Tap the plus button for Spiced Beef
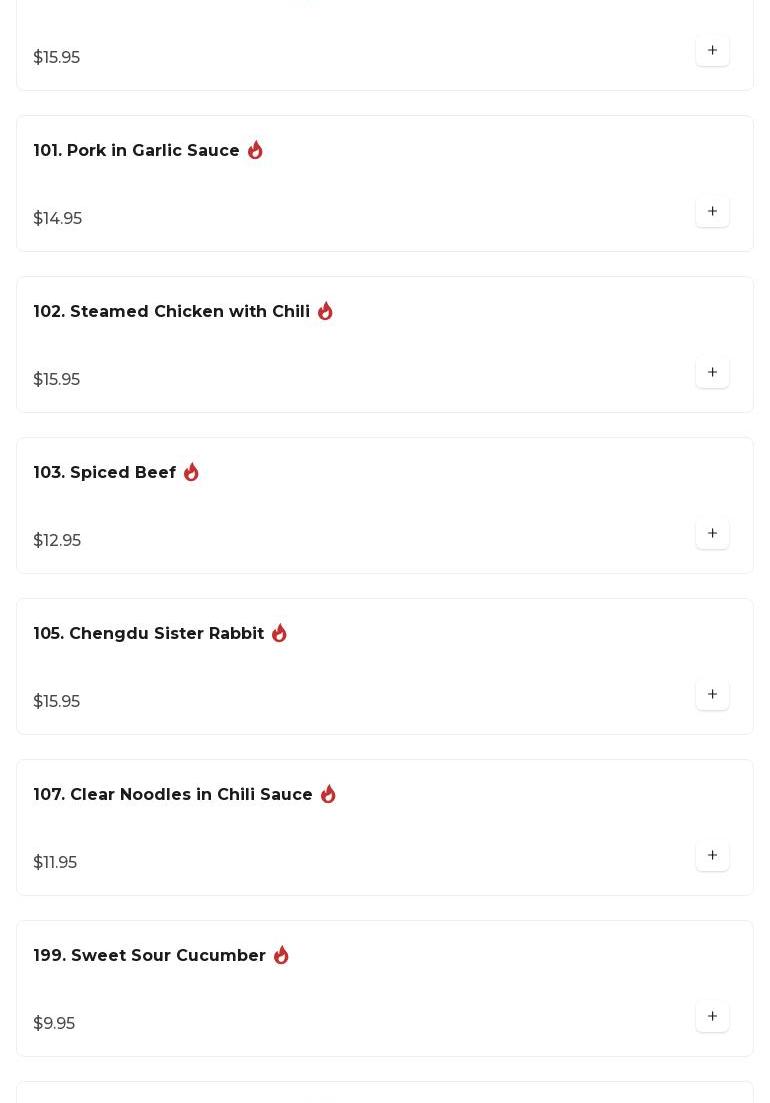The image size is (770, 1103). click(712, 534)
